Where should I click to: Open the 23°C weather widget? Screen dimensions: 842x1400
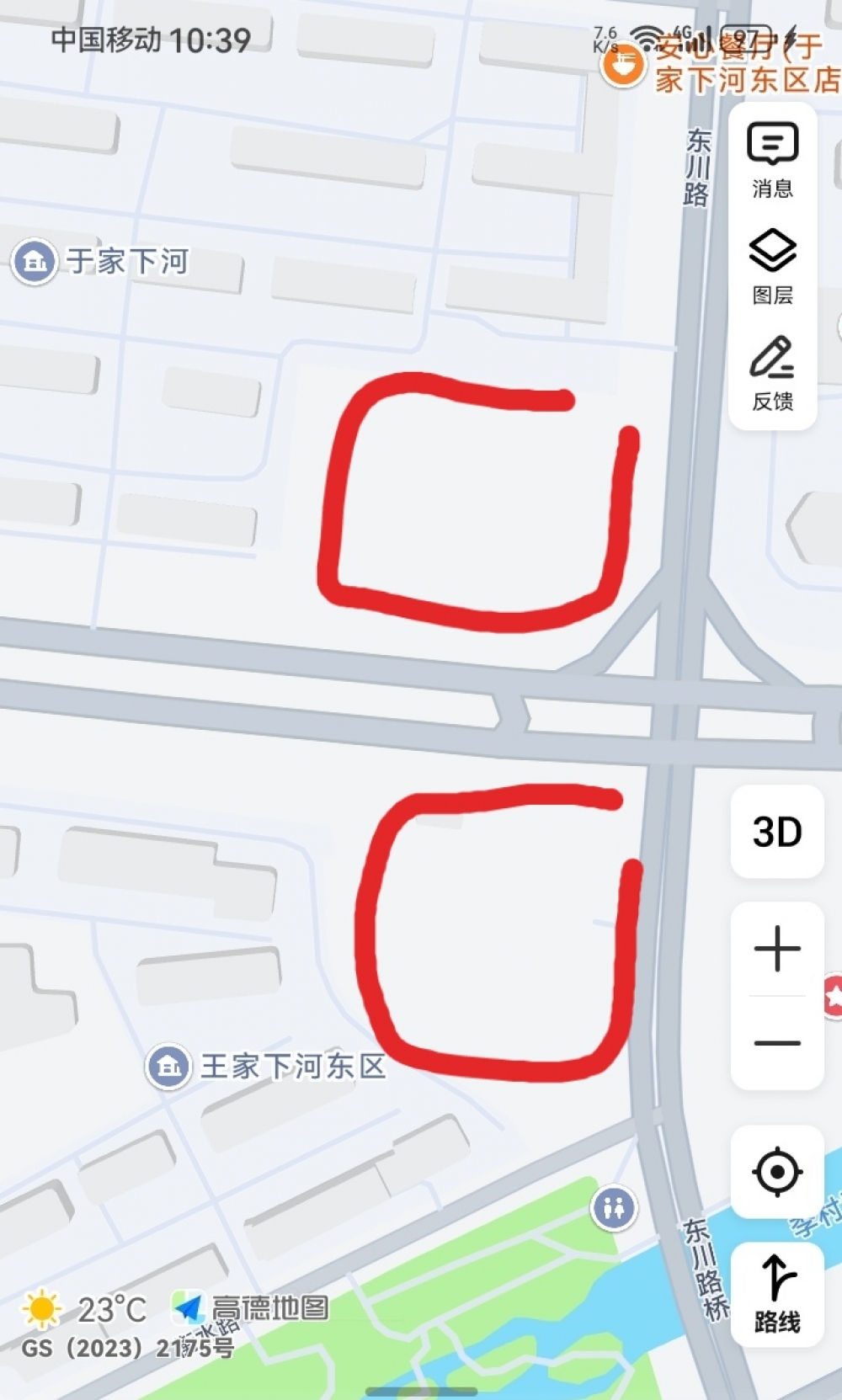pos(84,1309)
